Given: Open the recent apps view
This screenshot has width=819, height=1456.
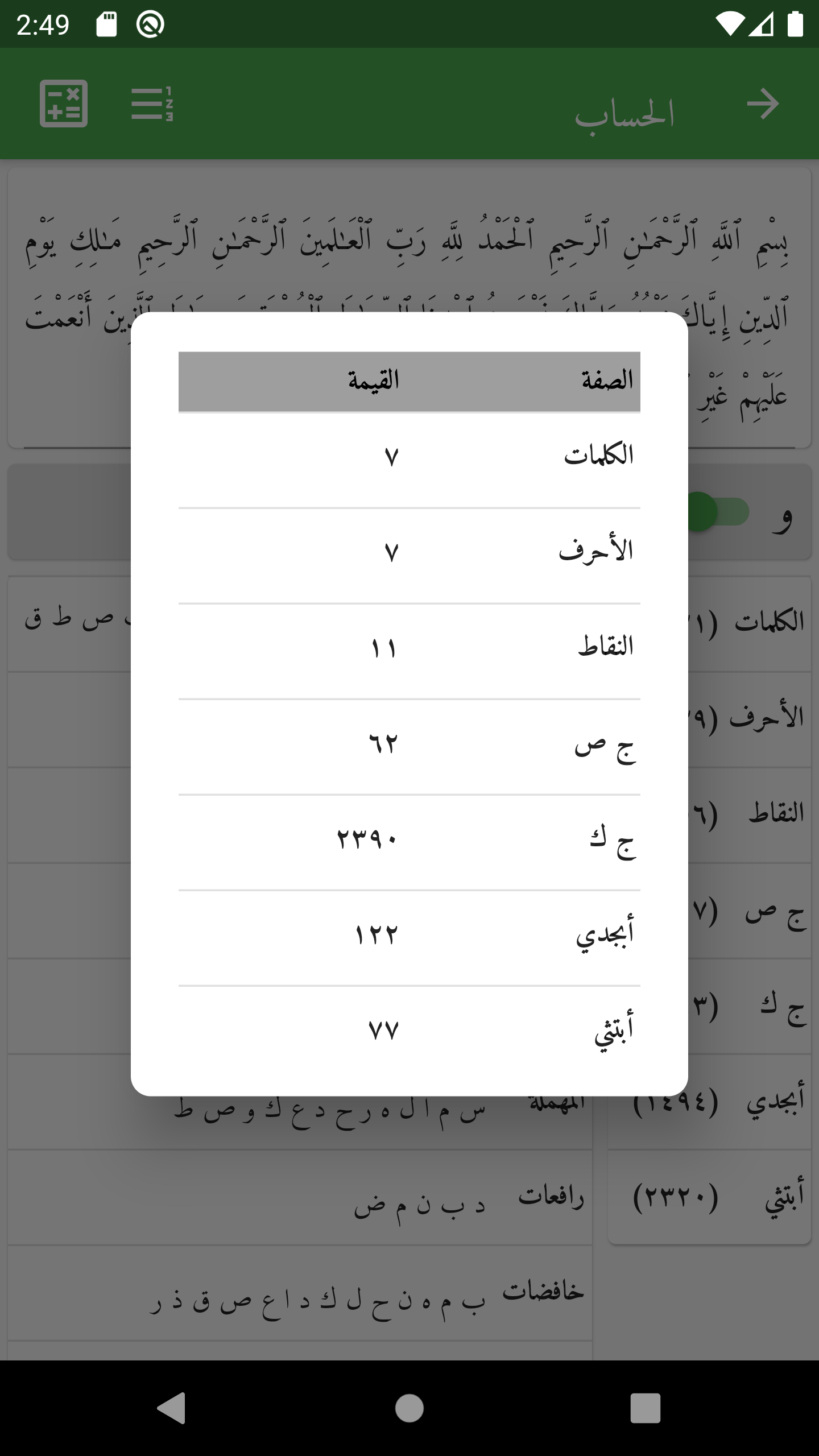Looking at the screenshot, I should tap(646, 1408).
